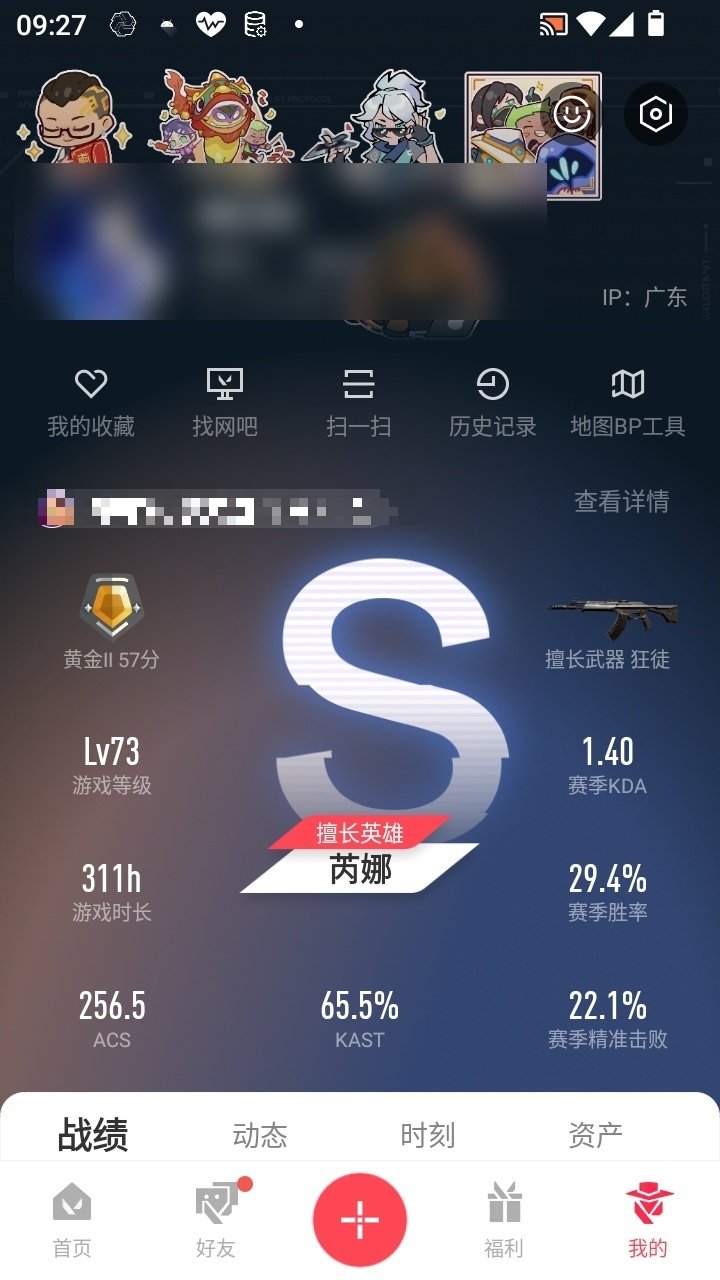The height and width of the screenshot is (1280, 720).
Task: Open the 时刻 moments tab
Action: point(428,1133)
